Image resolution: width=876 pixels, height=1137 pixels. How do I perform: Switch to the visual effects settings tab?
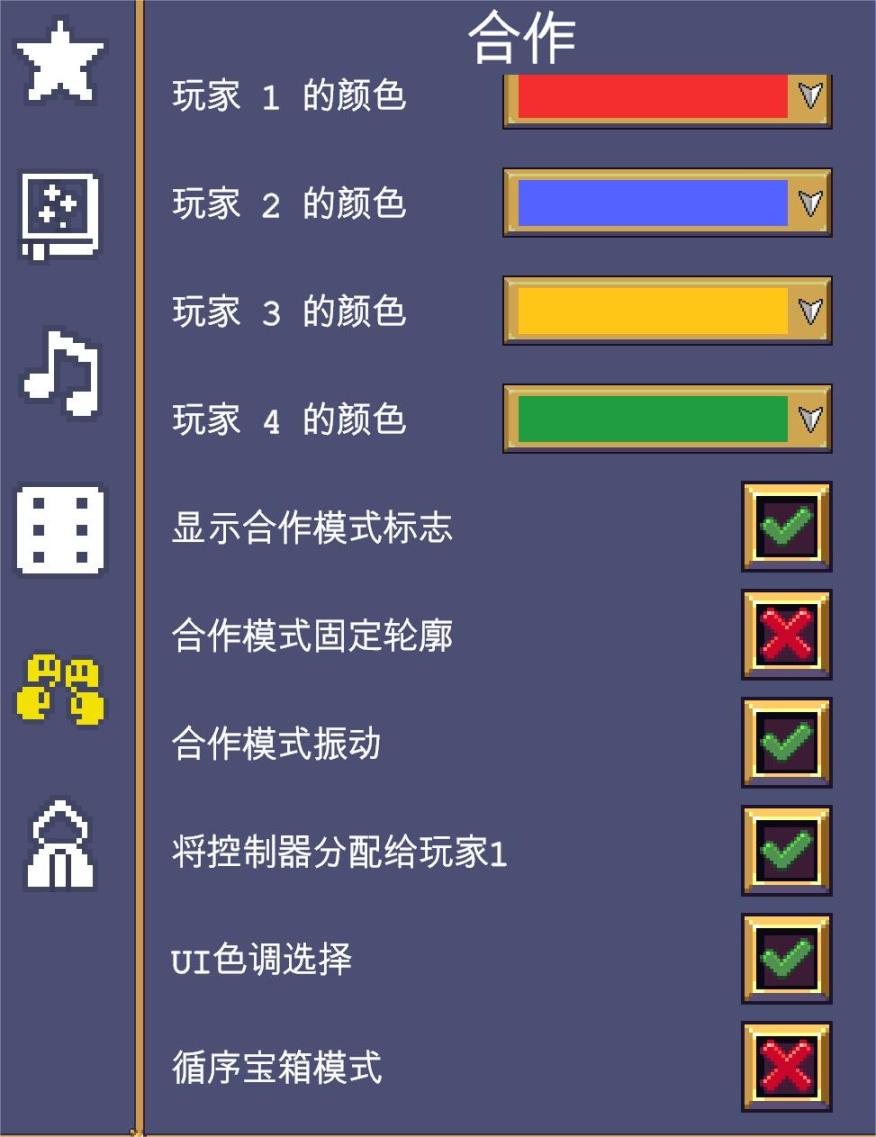coord(61,215)
